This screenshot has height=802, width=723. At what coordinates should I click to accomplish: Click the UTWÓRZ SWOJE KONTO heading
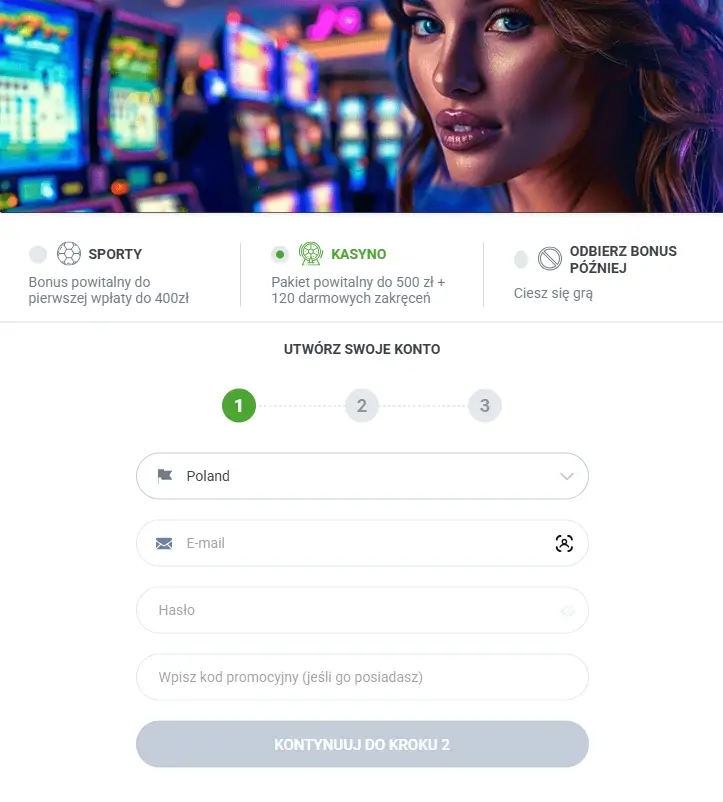[362, 349]
